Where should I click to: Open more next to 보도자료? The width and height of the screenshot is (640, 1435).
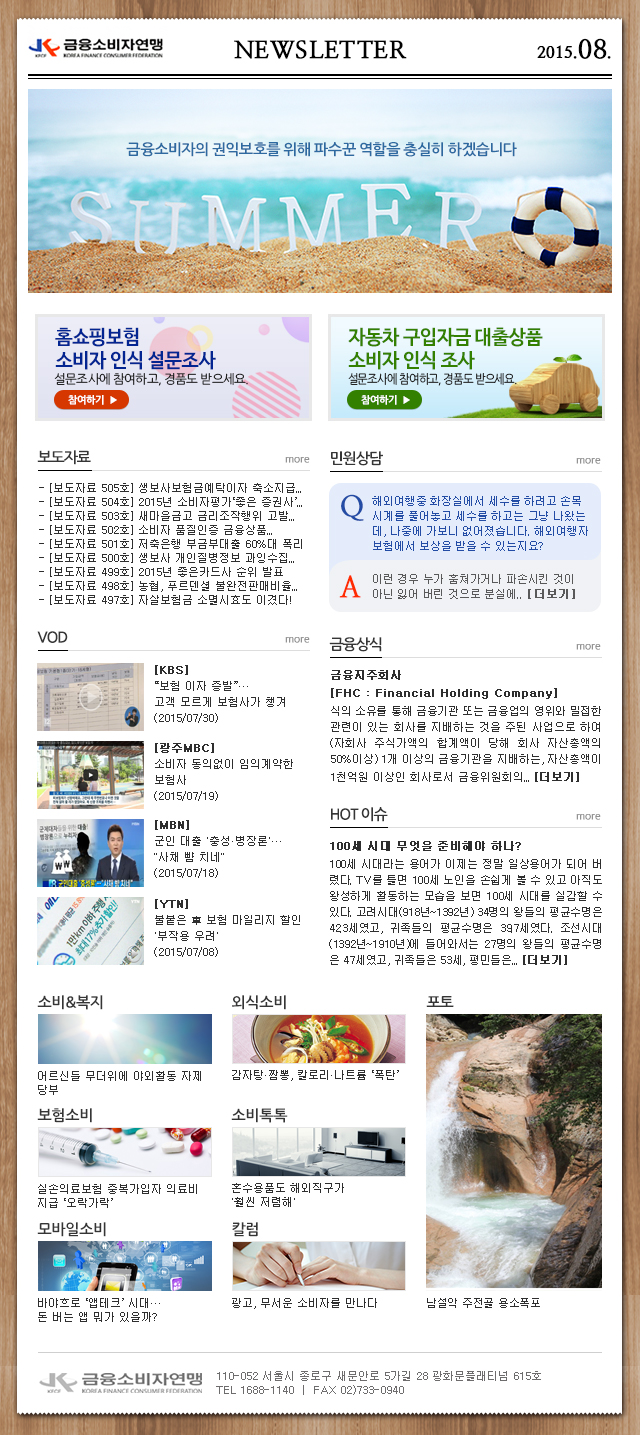click(297, 460)
